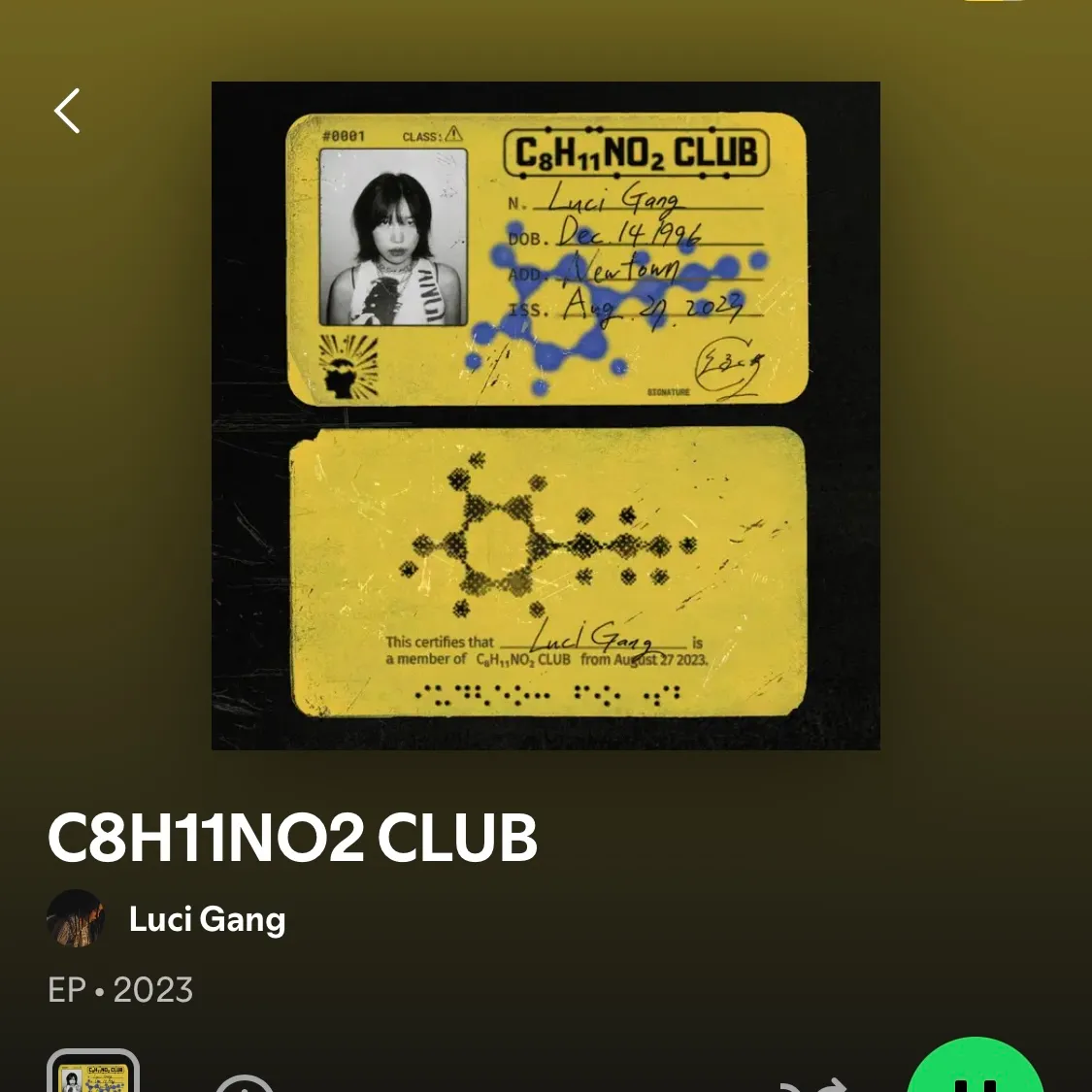Tap the small album cover preview button
1092x1092 pixels.
(93, 1075)
